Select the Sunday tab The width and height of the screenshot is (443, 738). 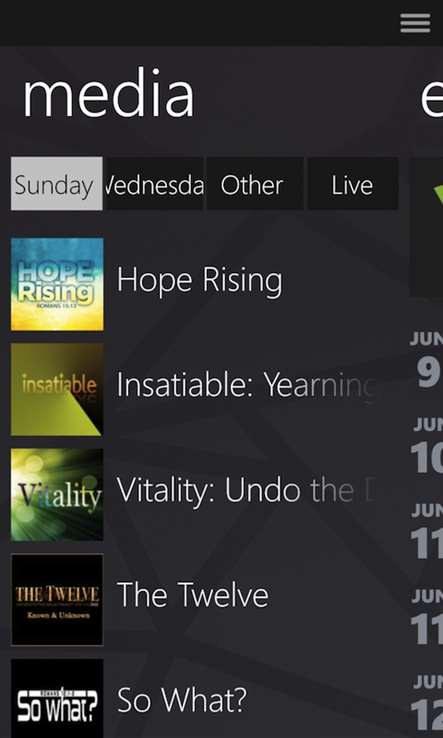click(x=56, y=184)
